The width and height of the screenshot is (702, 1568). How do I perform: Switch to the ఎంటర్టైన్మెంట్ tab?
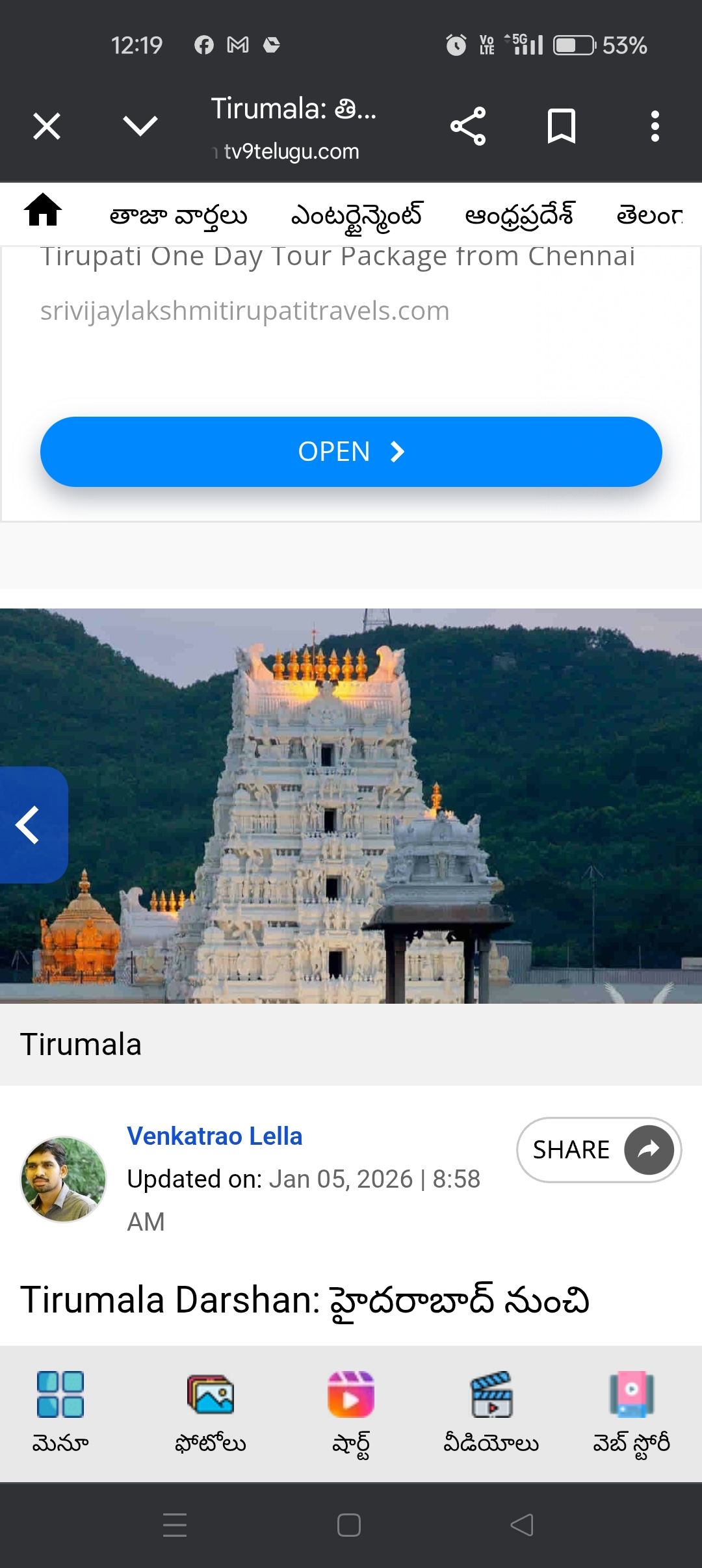point(356,215)
